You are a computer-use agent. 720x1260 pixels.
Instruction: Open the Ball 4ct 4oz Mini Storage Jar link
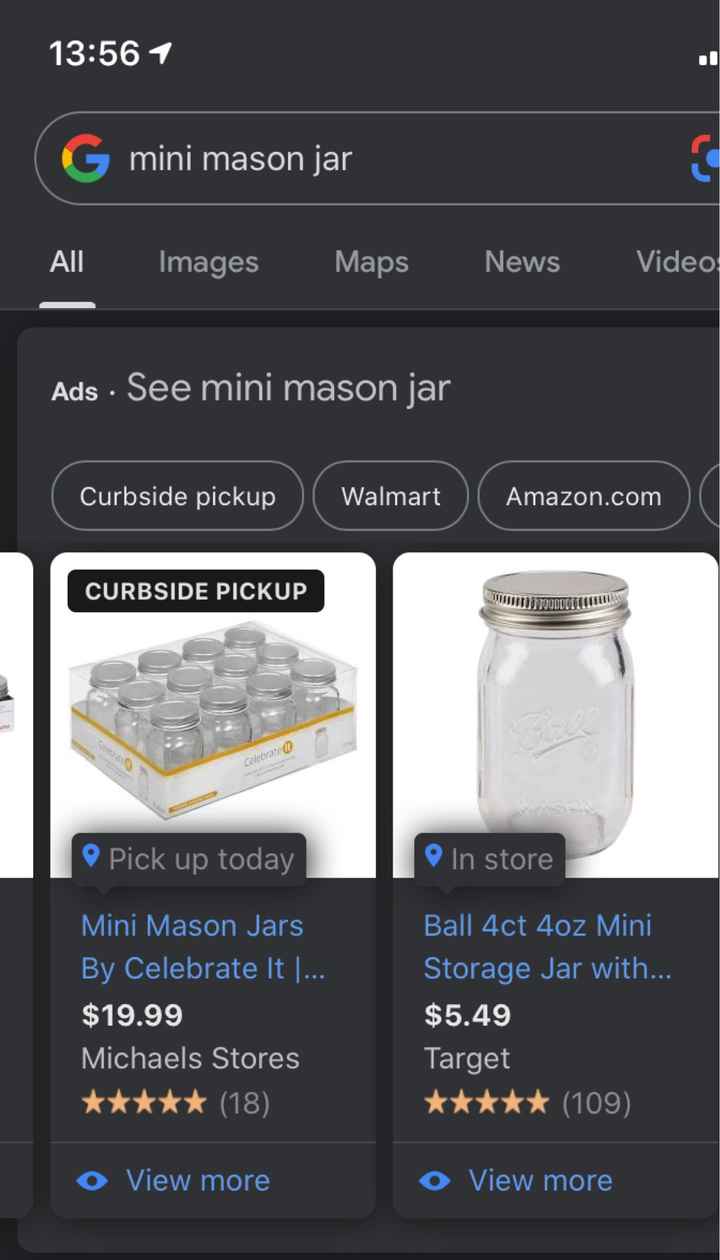[547, 946]
